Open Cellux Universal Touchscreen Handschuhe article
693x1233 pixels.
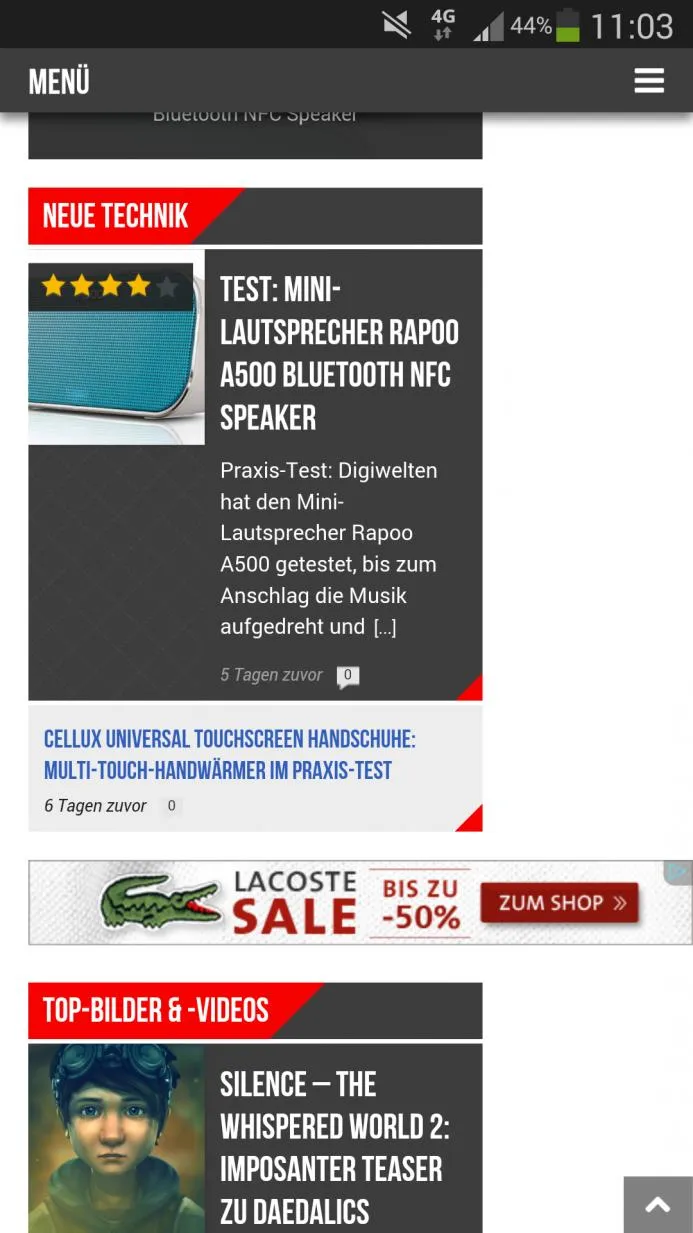[x=230, y=755]
